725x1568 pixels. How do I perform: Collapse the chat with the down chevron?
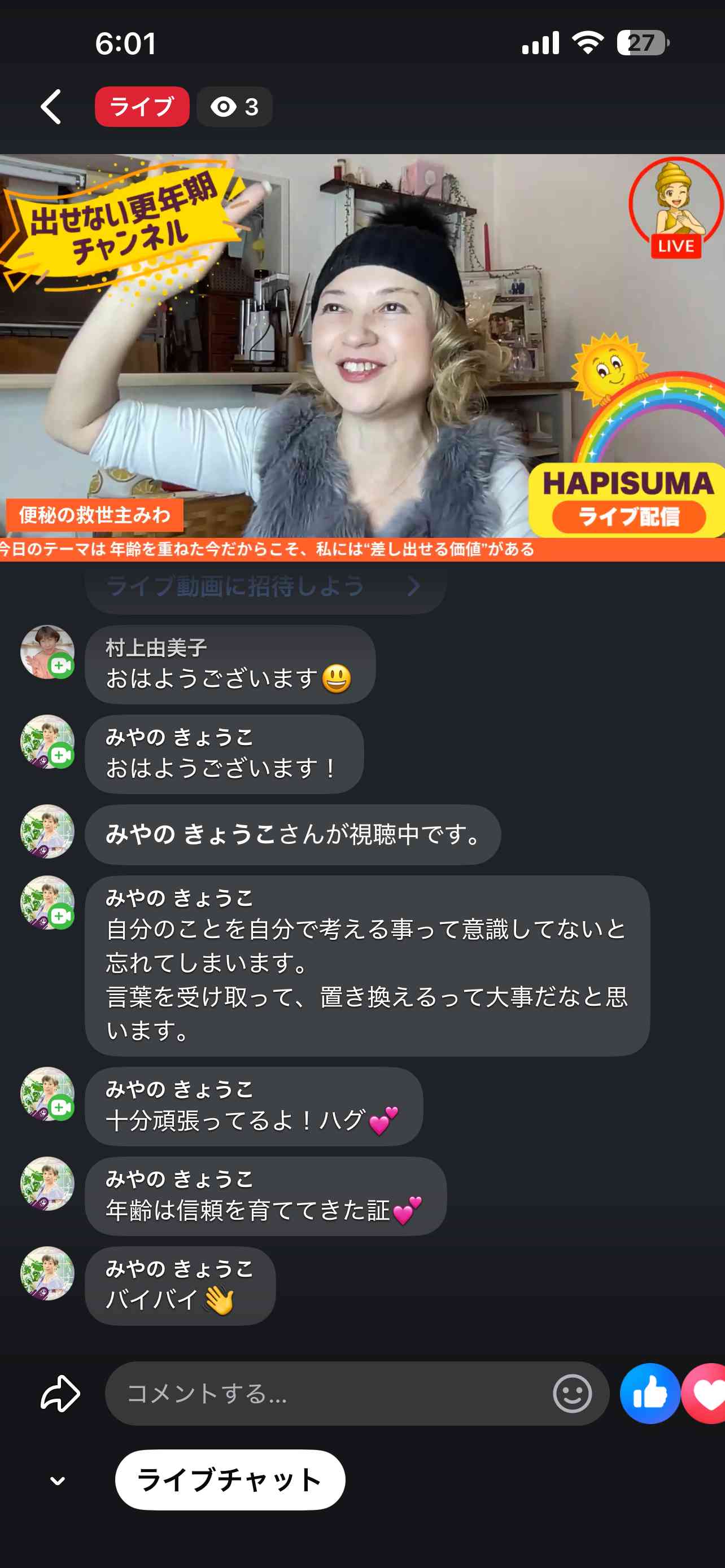(x=58, y=1481)
